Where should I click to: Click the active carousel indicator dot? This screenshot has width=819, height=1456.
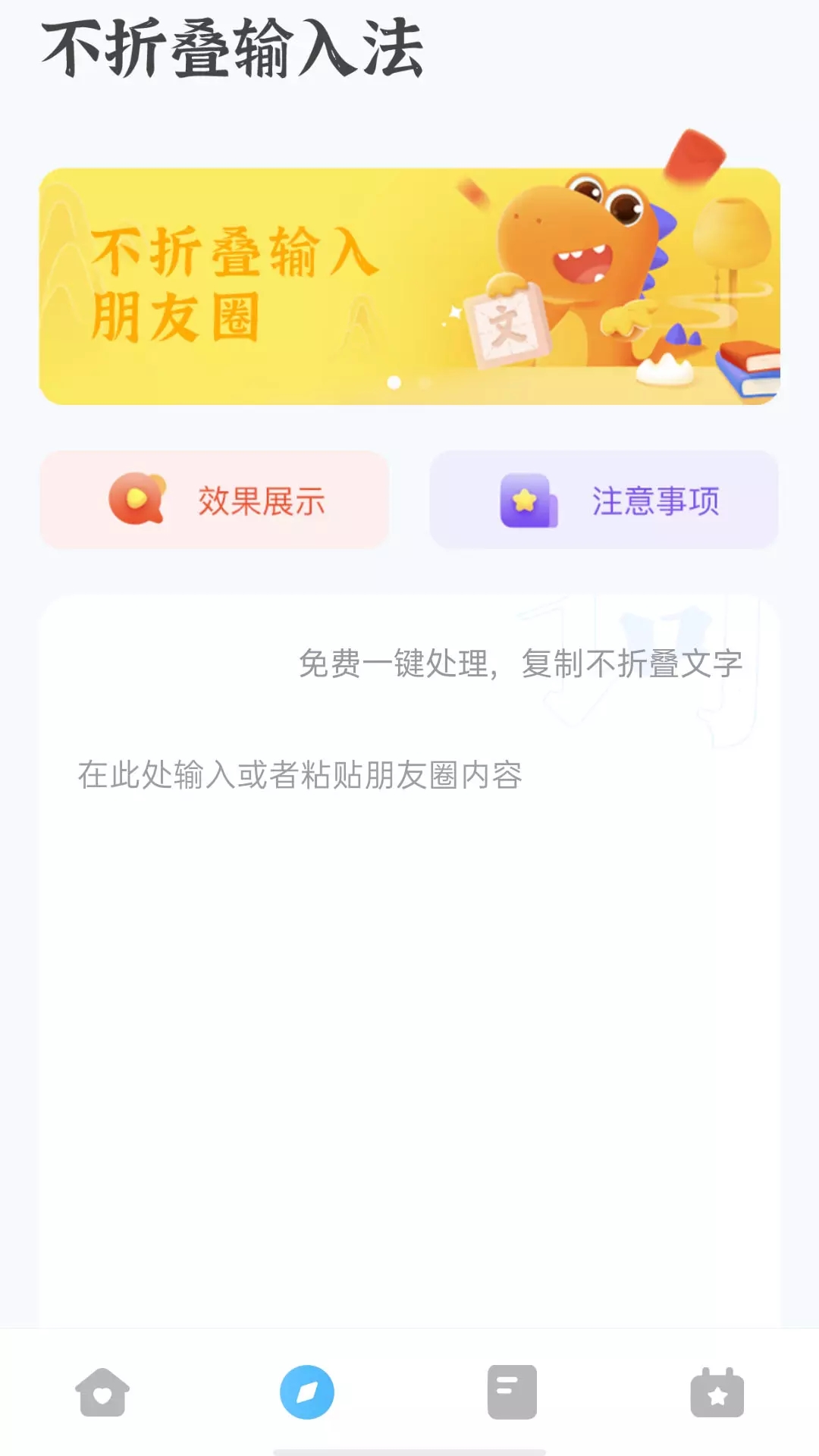(x=394, y=384)
